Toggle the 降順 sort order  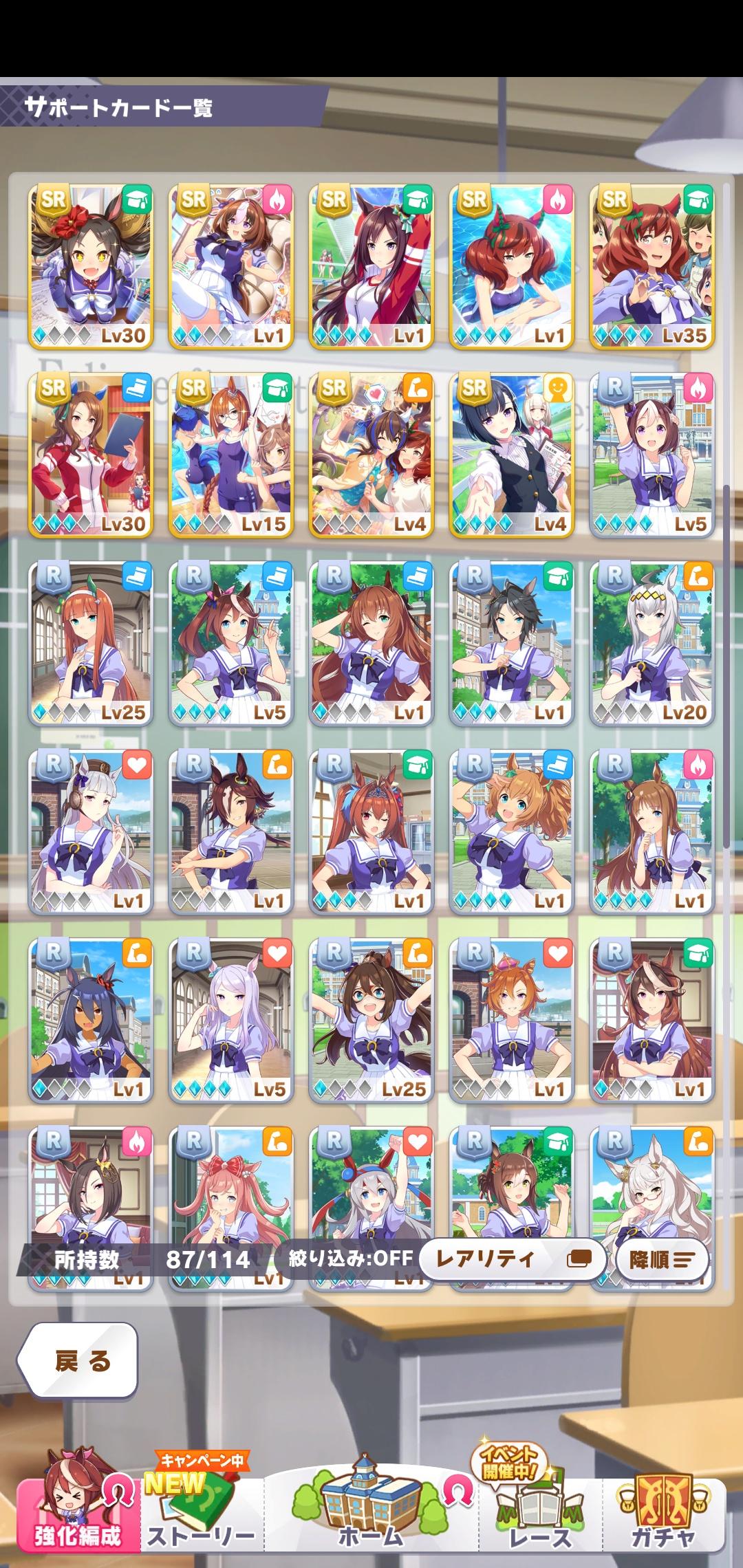tap(660, 1260)
